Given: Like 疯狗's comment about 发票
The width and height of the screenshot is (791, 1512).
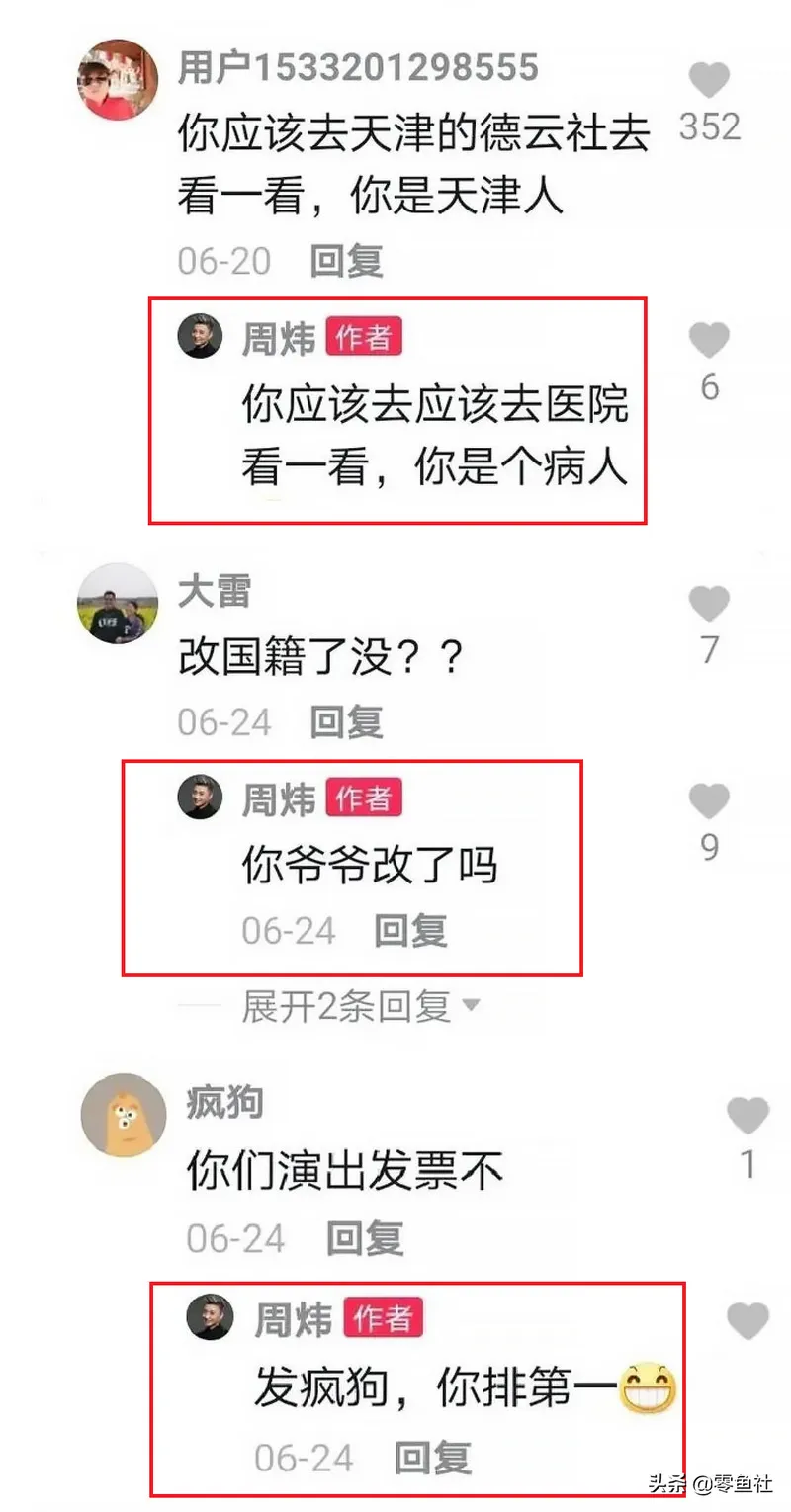Looking at the screenshot, I should (747, 1117).
